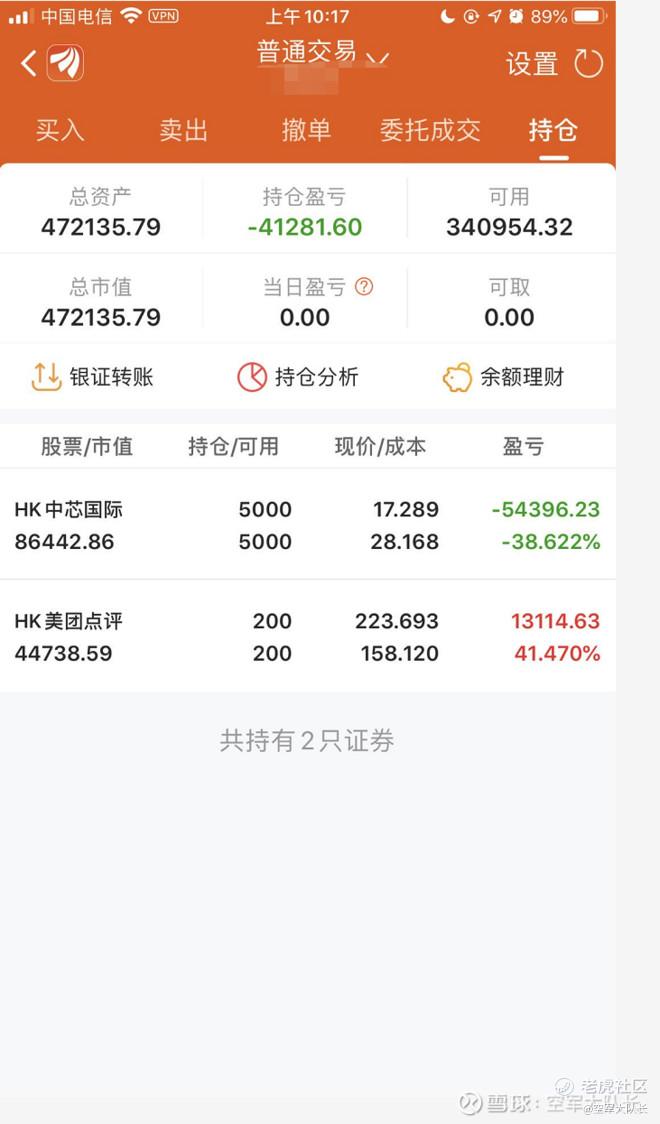The width and height of the screenshot is (660, 1124).
Task: Open 银证转账 bank transfer
Action: tap(92, 377)
